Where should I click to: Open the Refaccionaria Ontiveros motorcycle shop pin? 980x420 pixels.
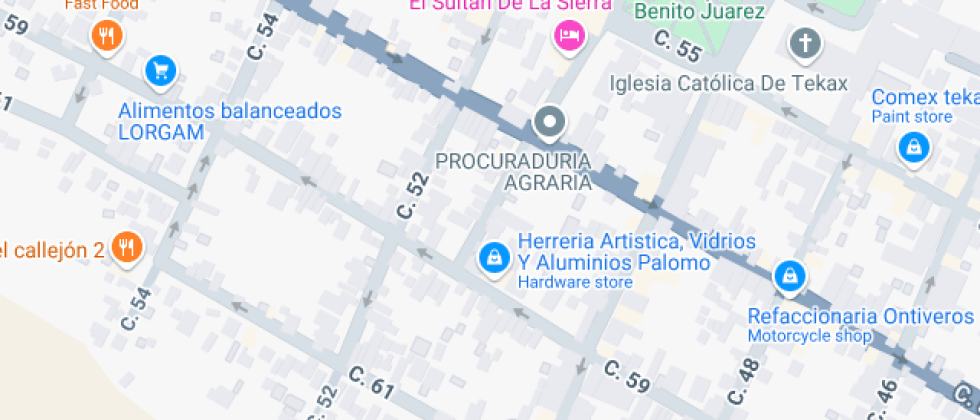click(x=790, y=276)
